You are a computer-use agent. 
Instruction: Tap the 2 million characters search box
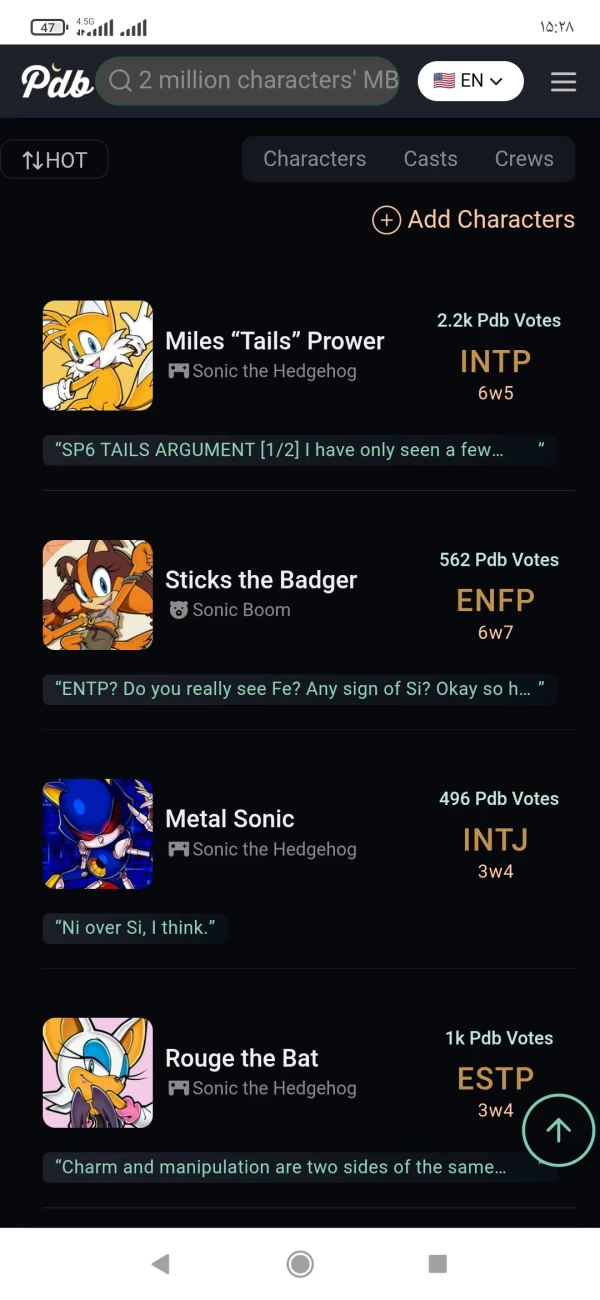coord(250,81)
